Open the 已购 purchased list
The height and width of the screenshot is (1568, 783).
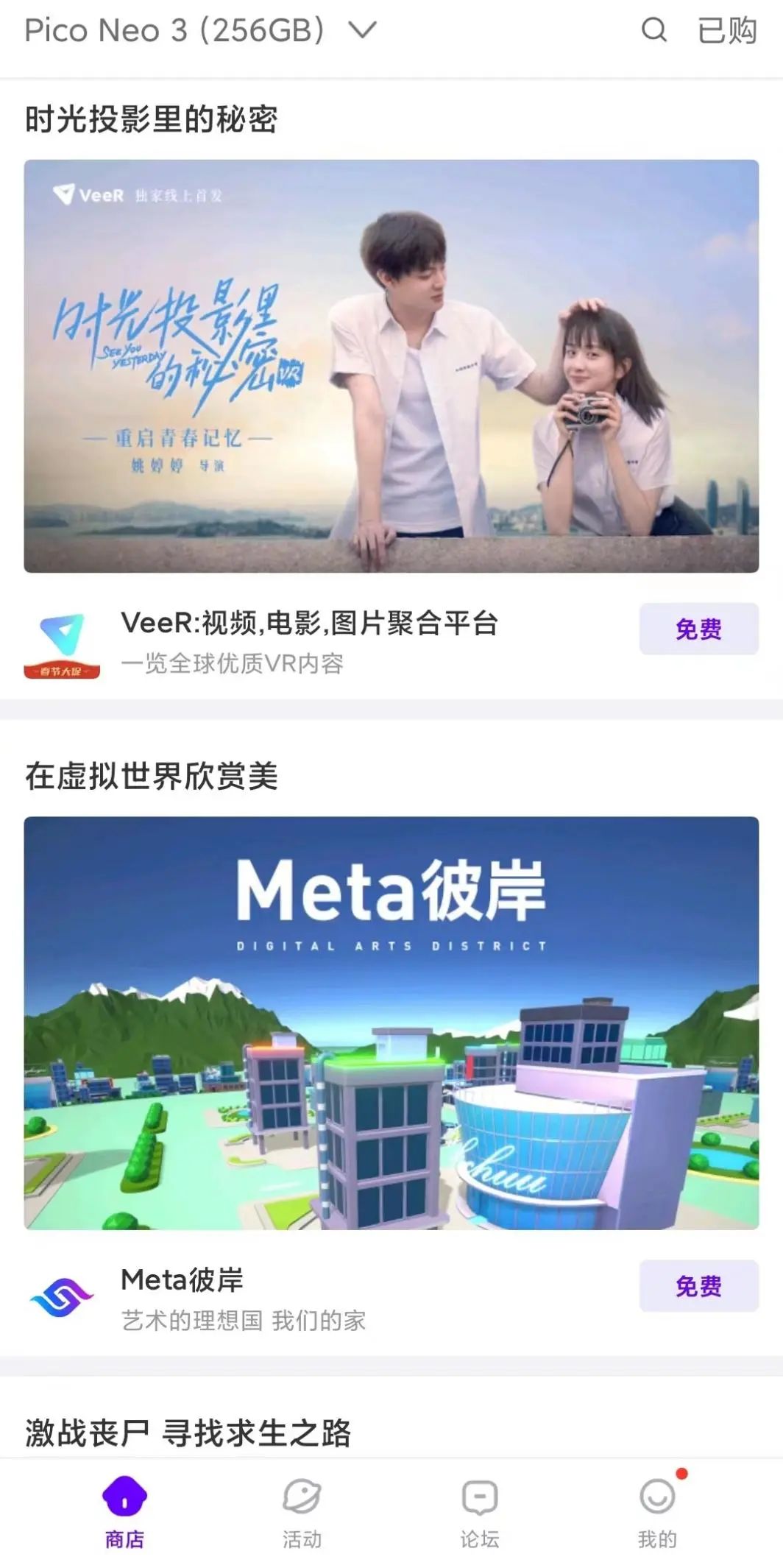pyautogui.click(x=727, y=31)
